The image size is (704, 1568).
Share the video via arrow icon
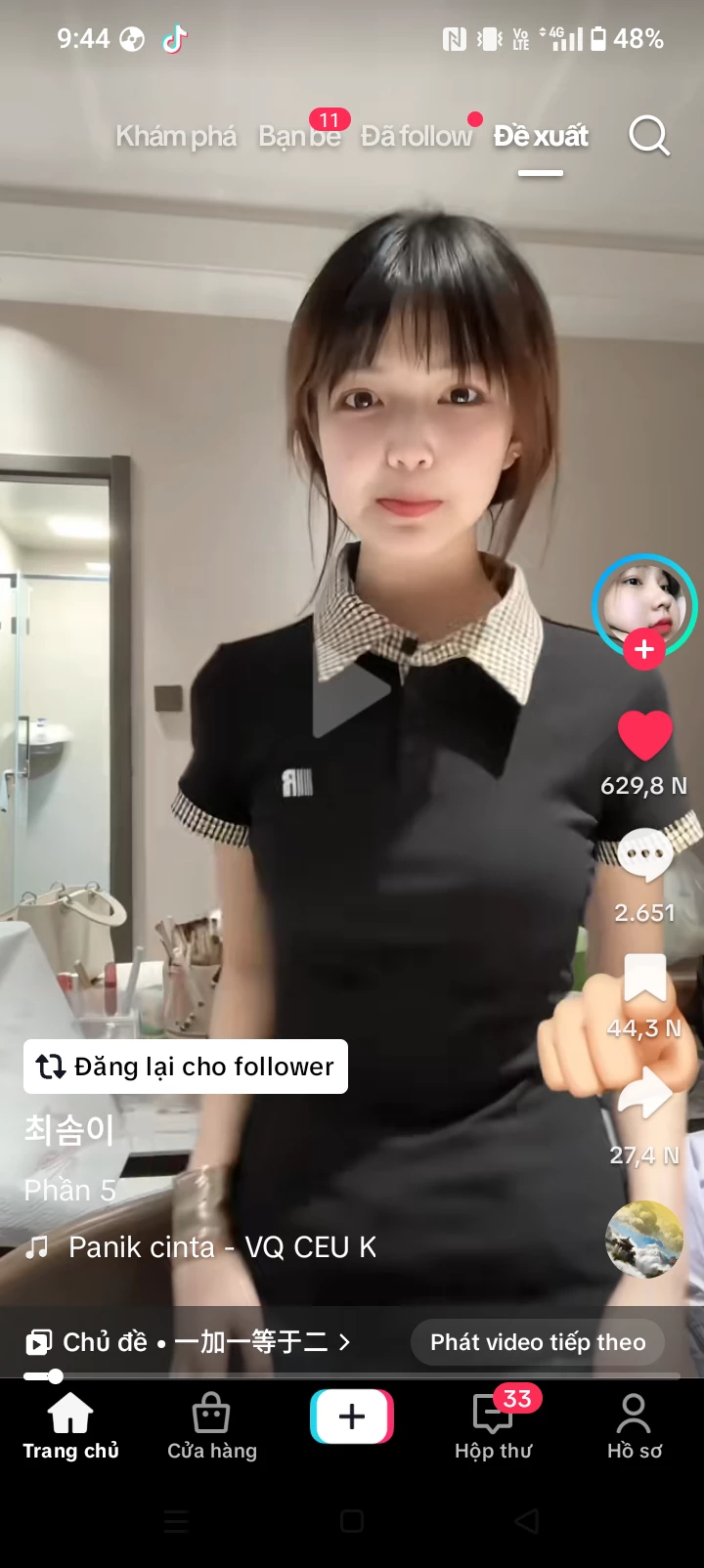[645, 1095]
